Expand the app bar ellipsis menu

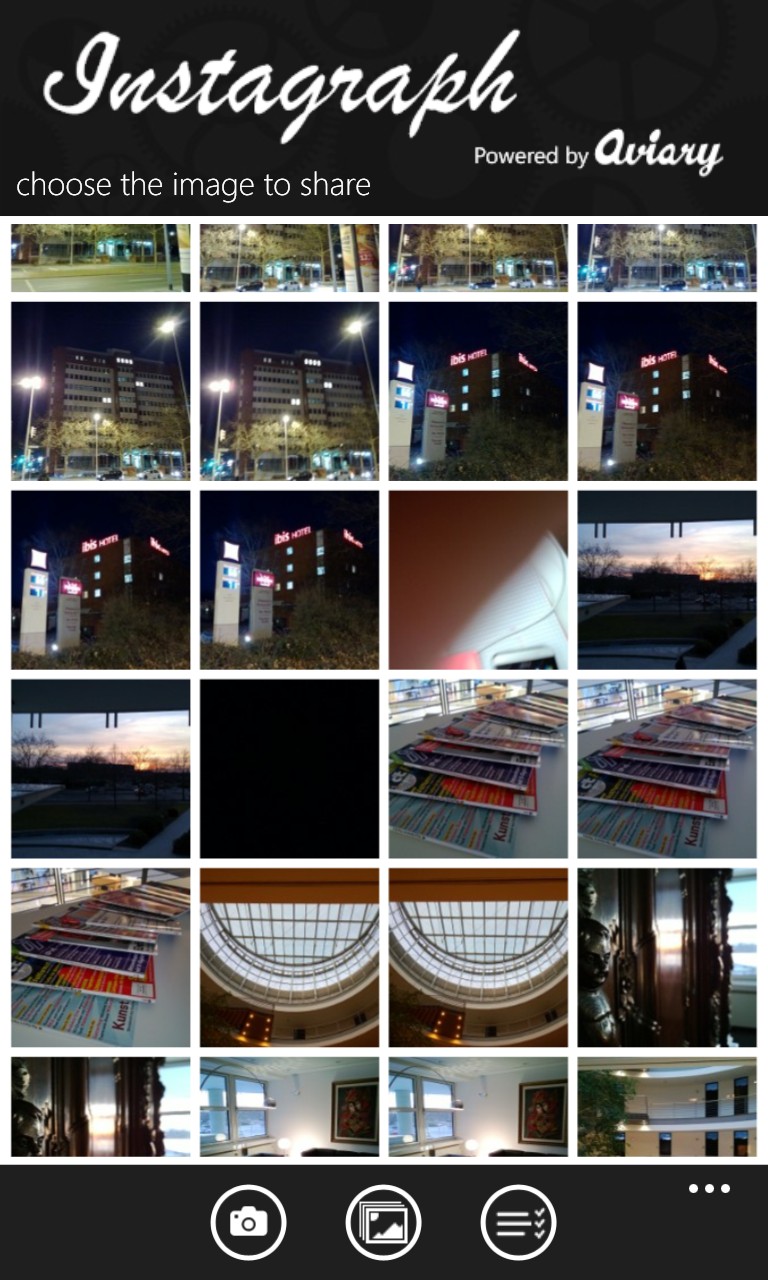709,1189
